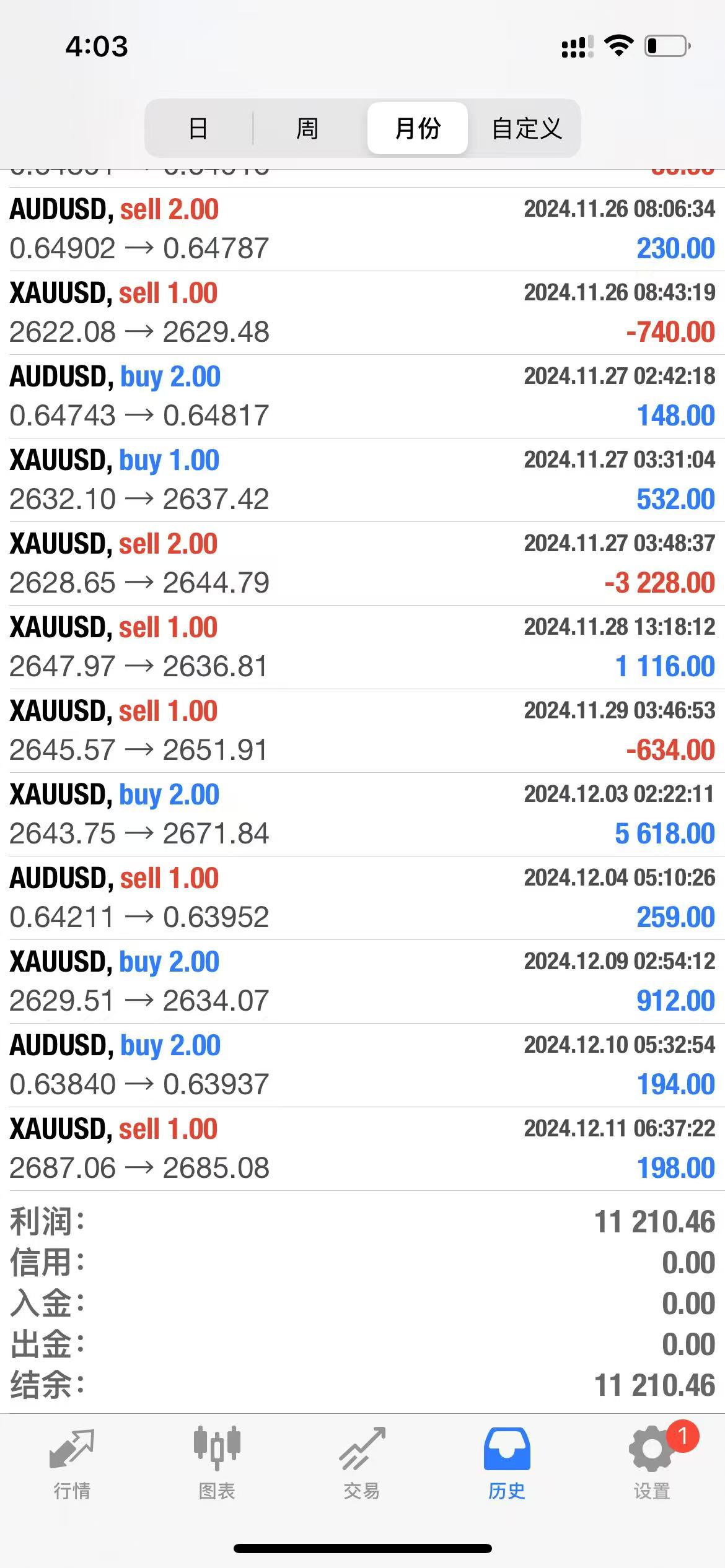Open the 图表 chart tab
This screenshot has height=1568, width=725.
217,1463
